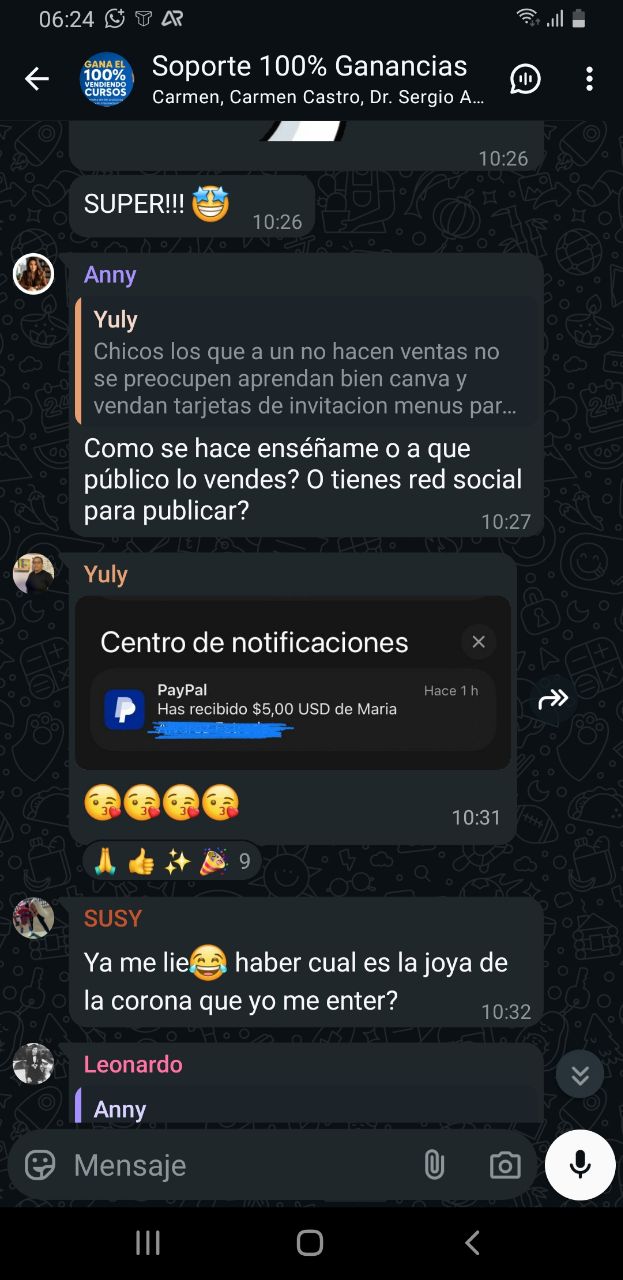623x1280 pixels.
Task: Open the emoji and sticker picker
Action: (40, 1165)
